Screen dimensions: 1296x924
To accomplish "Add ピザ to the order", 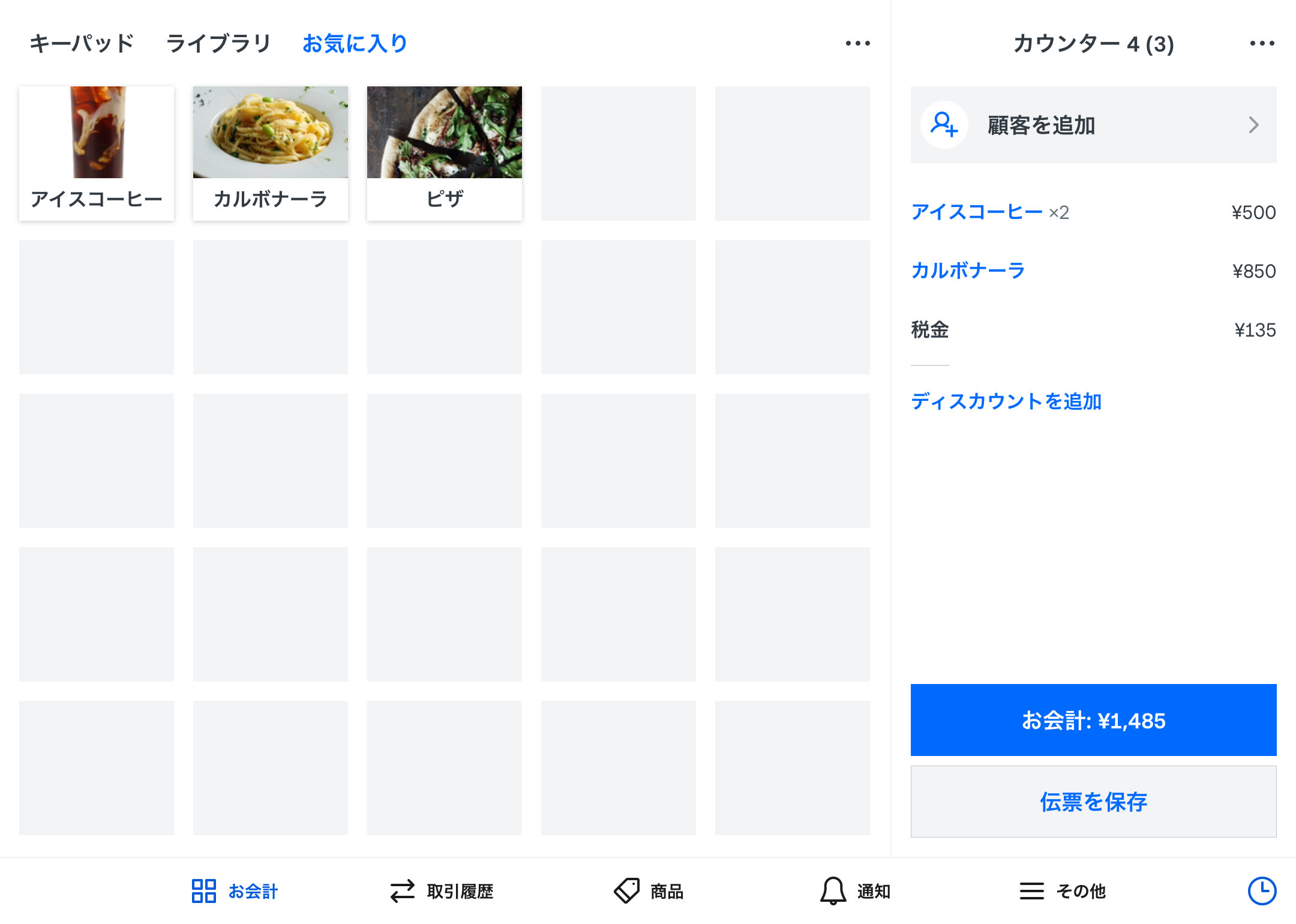I will pos(445,153).
